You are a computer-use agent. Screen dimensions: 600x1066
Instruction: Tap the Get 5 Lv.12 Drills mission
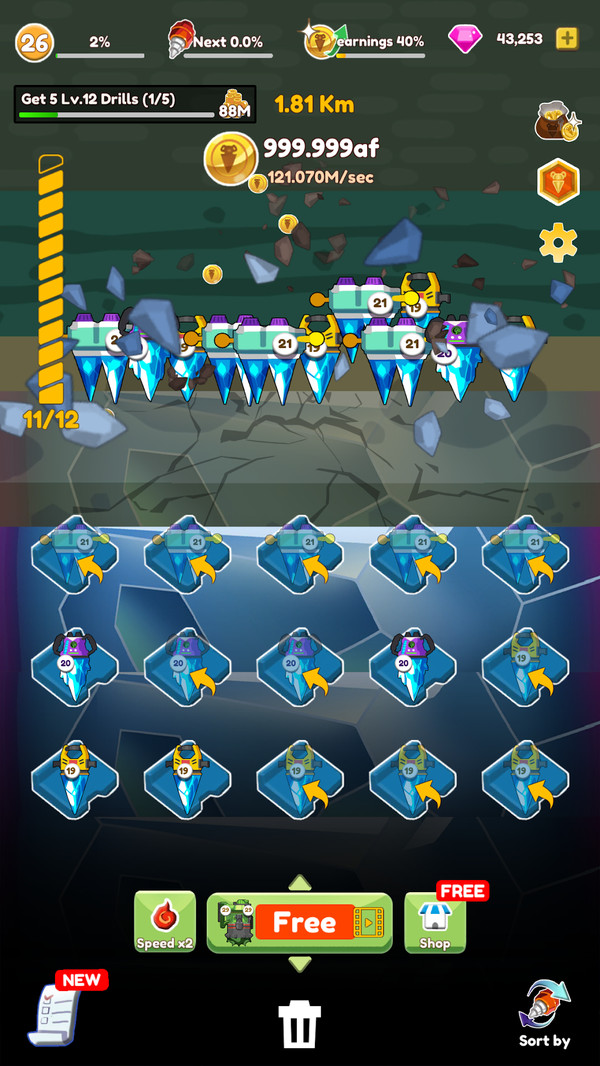(135, 104)
